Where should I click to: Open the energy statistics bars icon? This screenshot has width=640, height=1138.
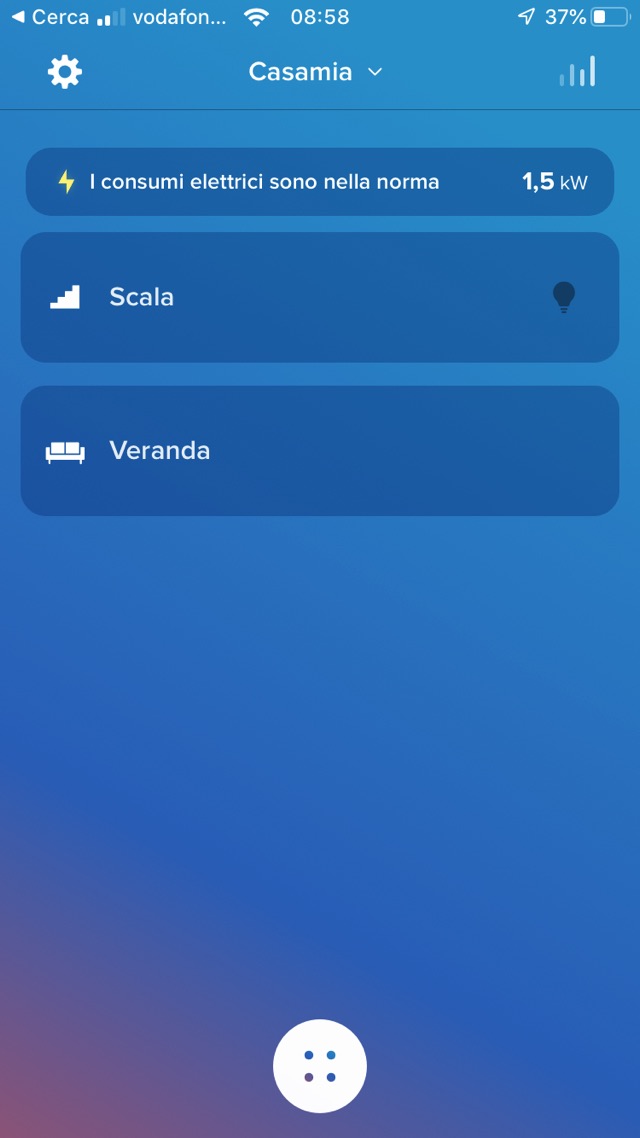tap(577, 72)
